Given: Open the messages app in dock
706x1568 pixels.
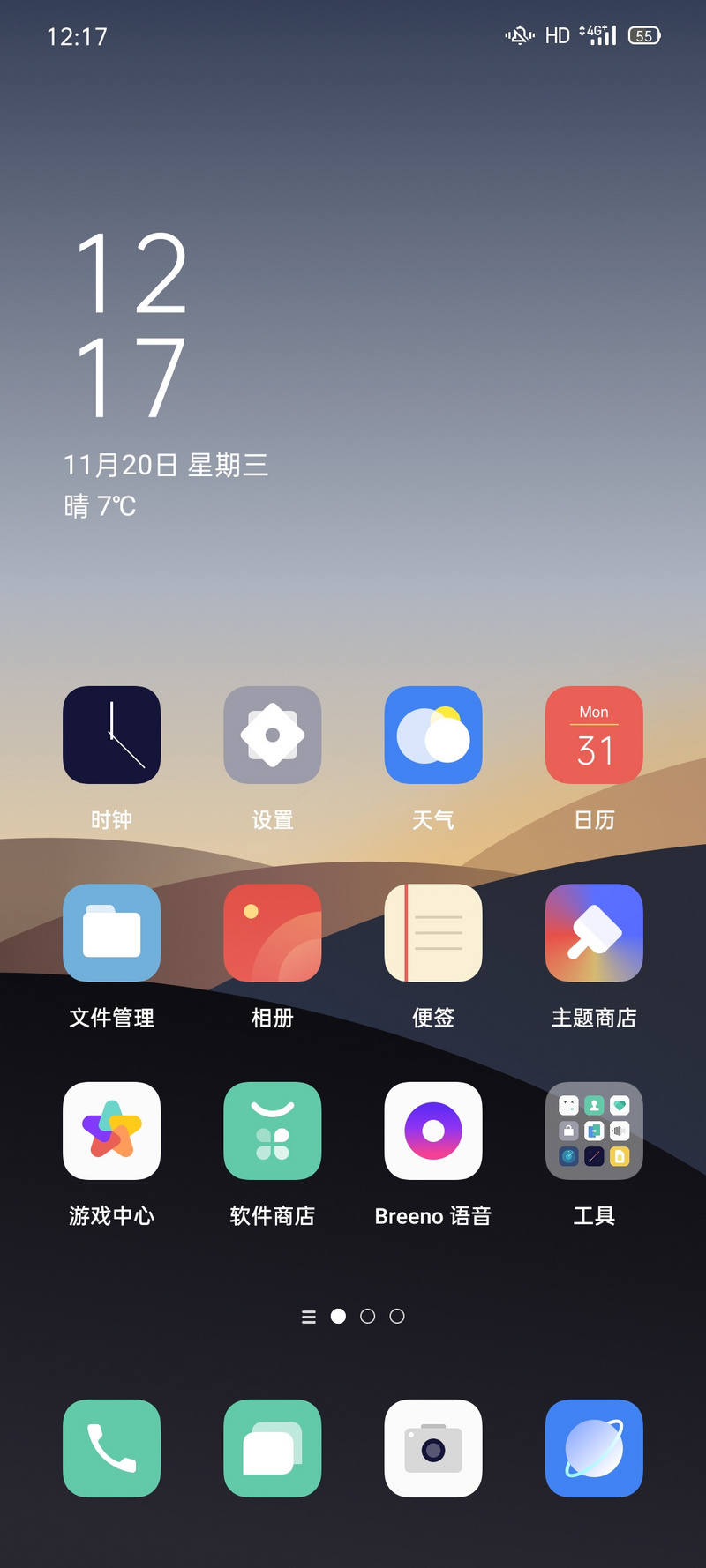Looking at the screenshot, I should [x=272, y=1447].
